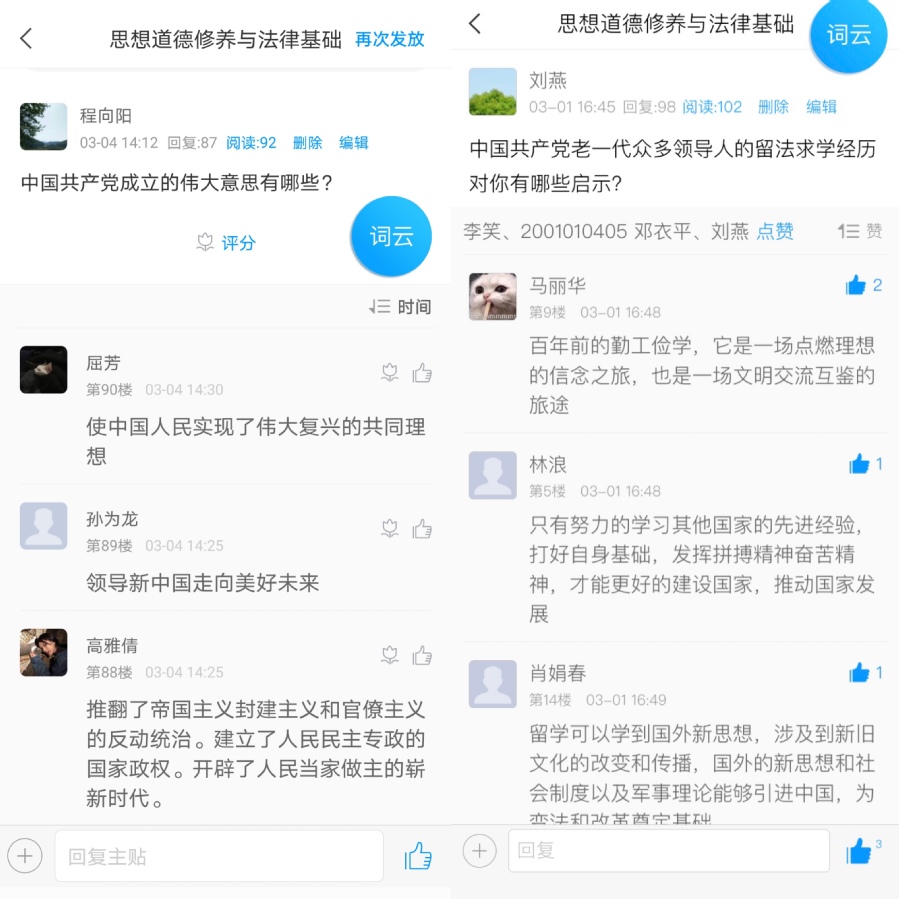
Task: Open 评分 under 程向阳's post
Action: pos(226,242)
